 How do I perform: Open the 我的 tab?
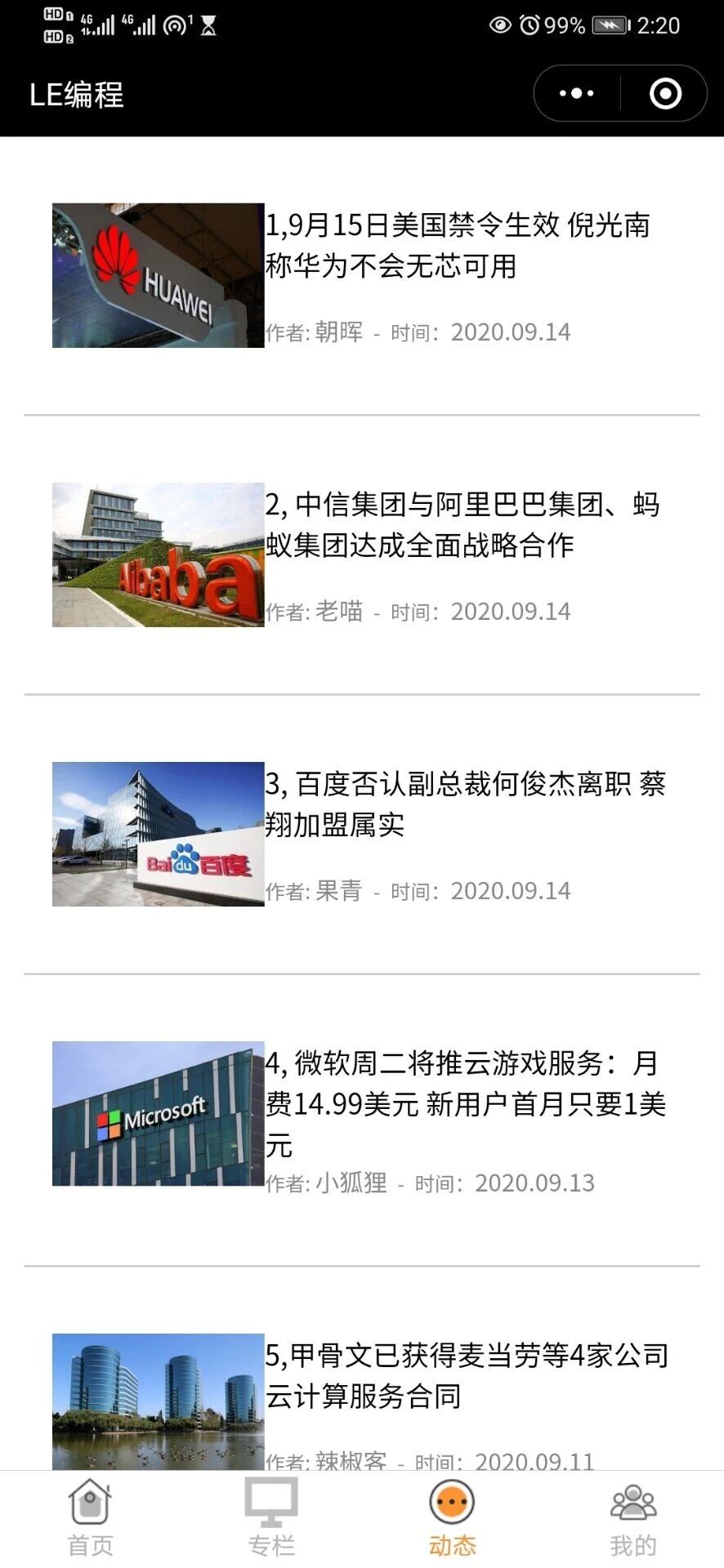632,1517
